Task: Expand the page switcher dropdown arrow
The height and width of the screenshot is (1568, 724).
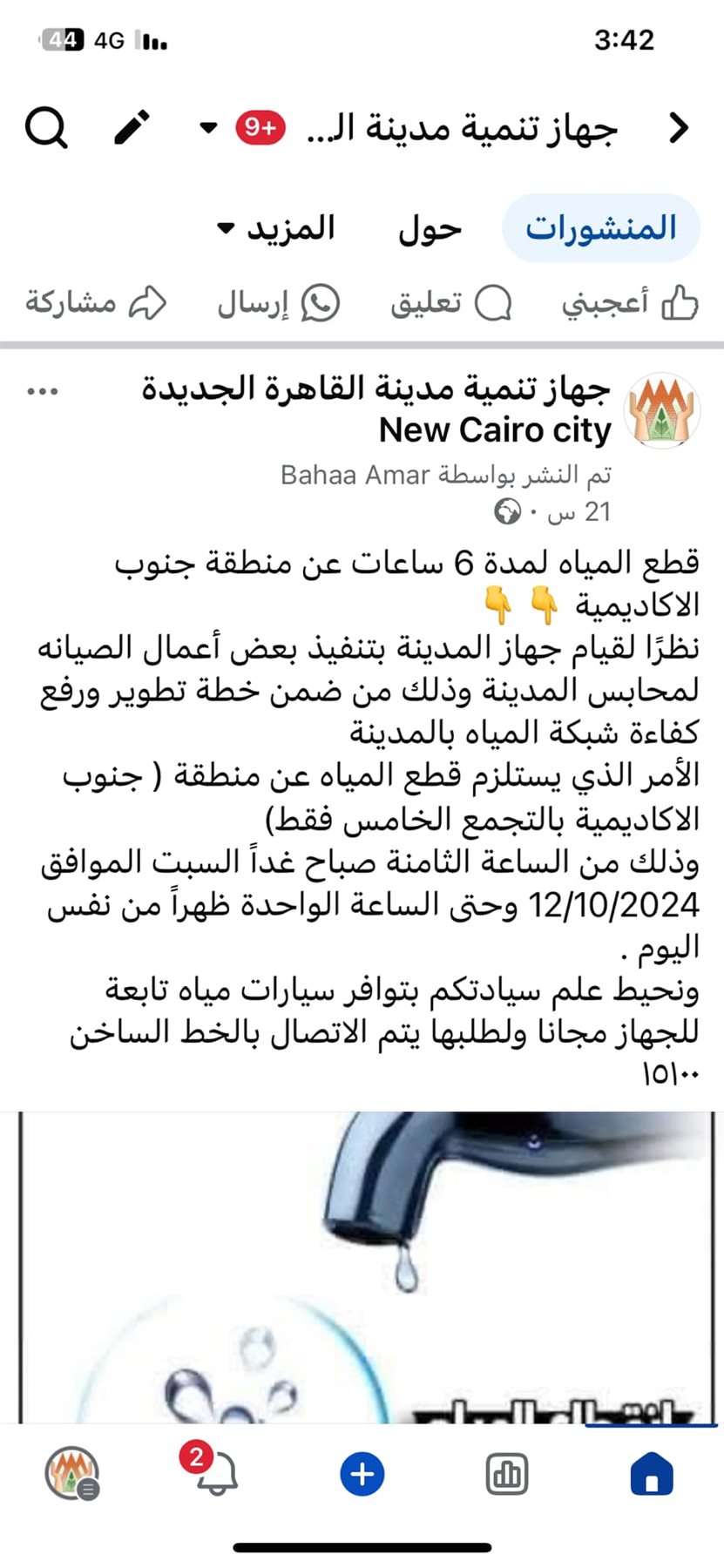Action: click(207, 128)
